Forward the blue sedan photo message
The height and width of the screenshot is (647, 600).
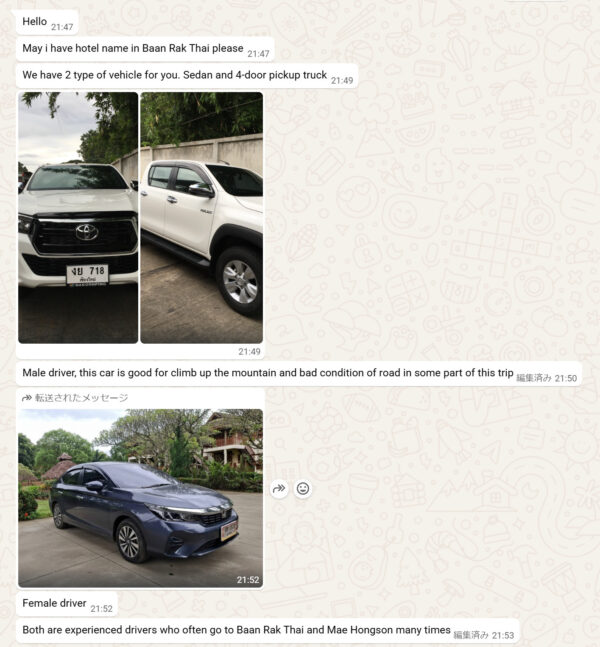pos(279,489)
